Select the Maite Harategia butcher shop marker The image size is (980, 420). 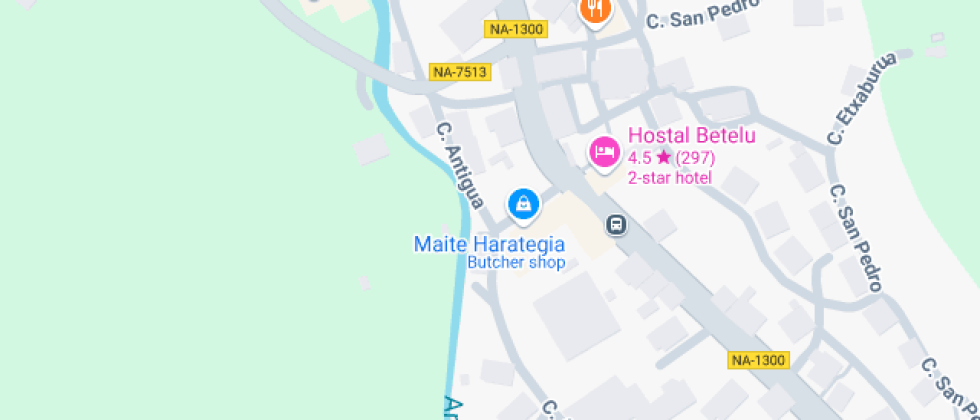[522, 205]
